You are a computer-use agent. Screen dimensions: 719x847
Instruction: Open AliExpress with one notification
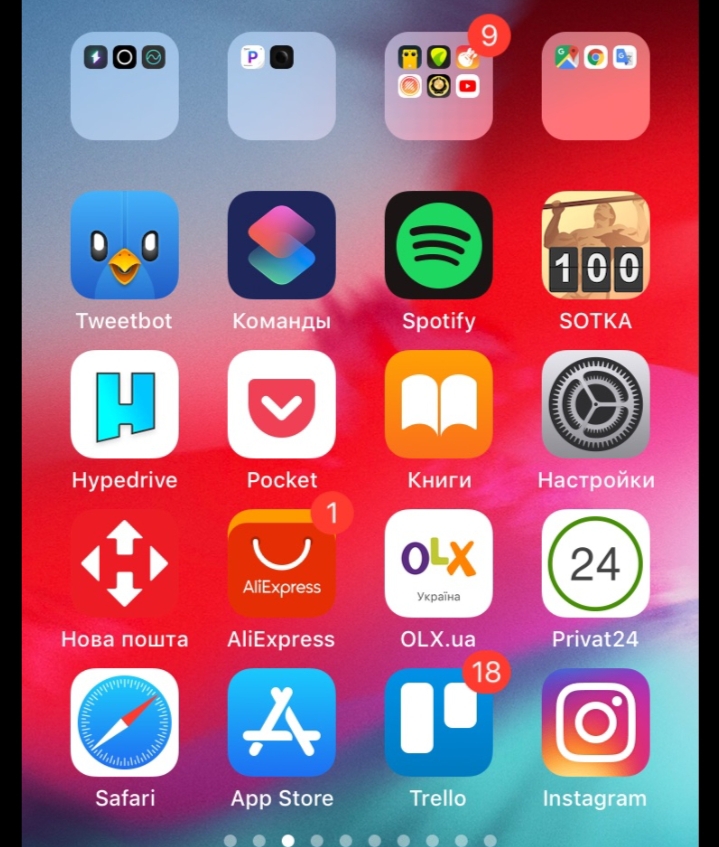coord(281,563)
